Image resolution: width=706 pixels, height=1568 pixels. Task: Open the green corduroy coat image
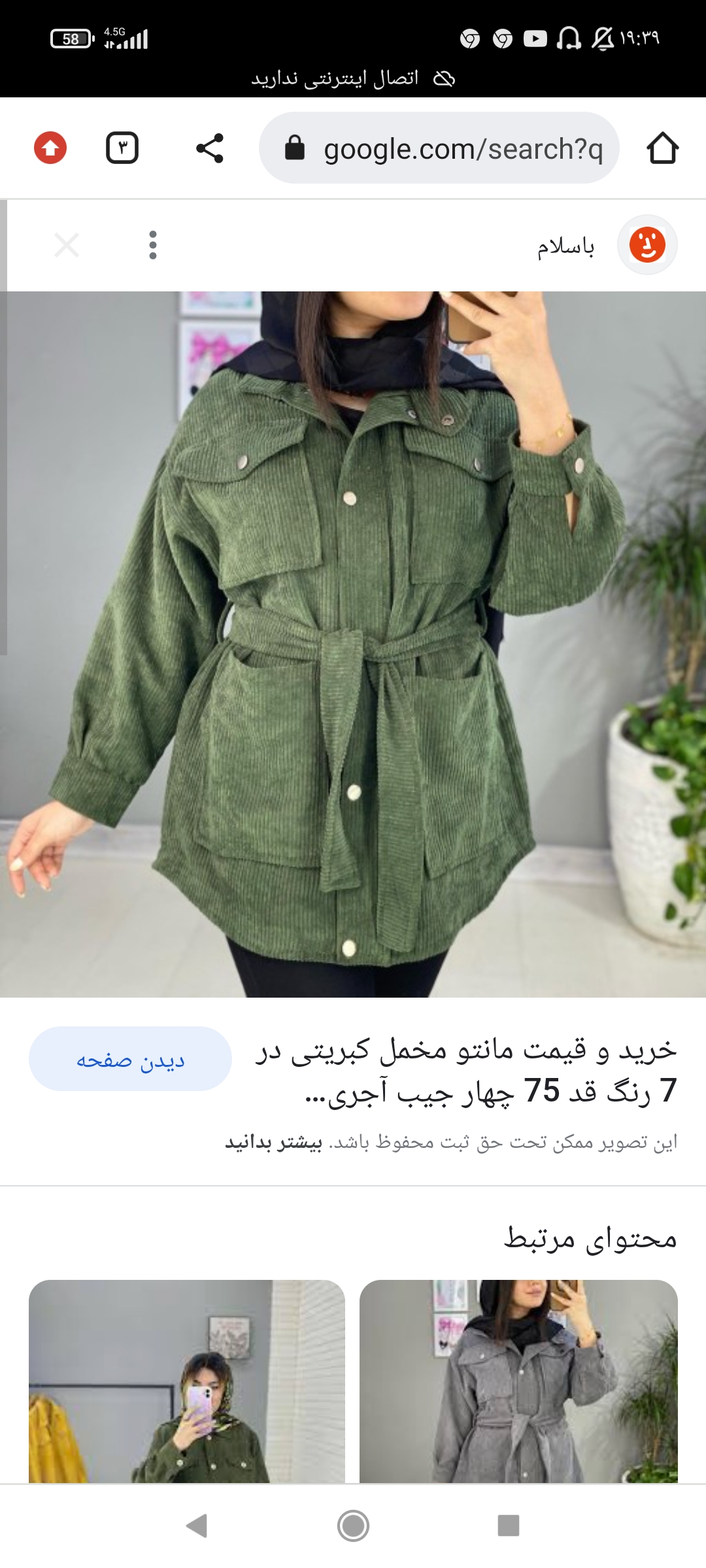point(353,644)
